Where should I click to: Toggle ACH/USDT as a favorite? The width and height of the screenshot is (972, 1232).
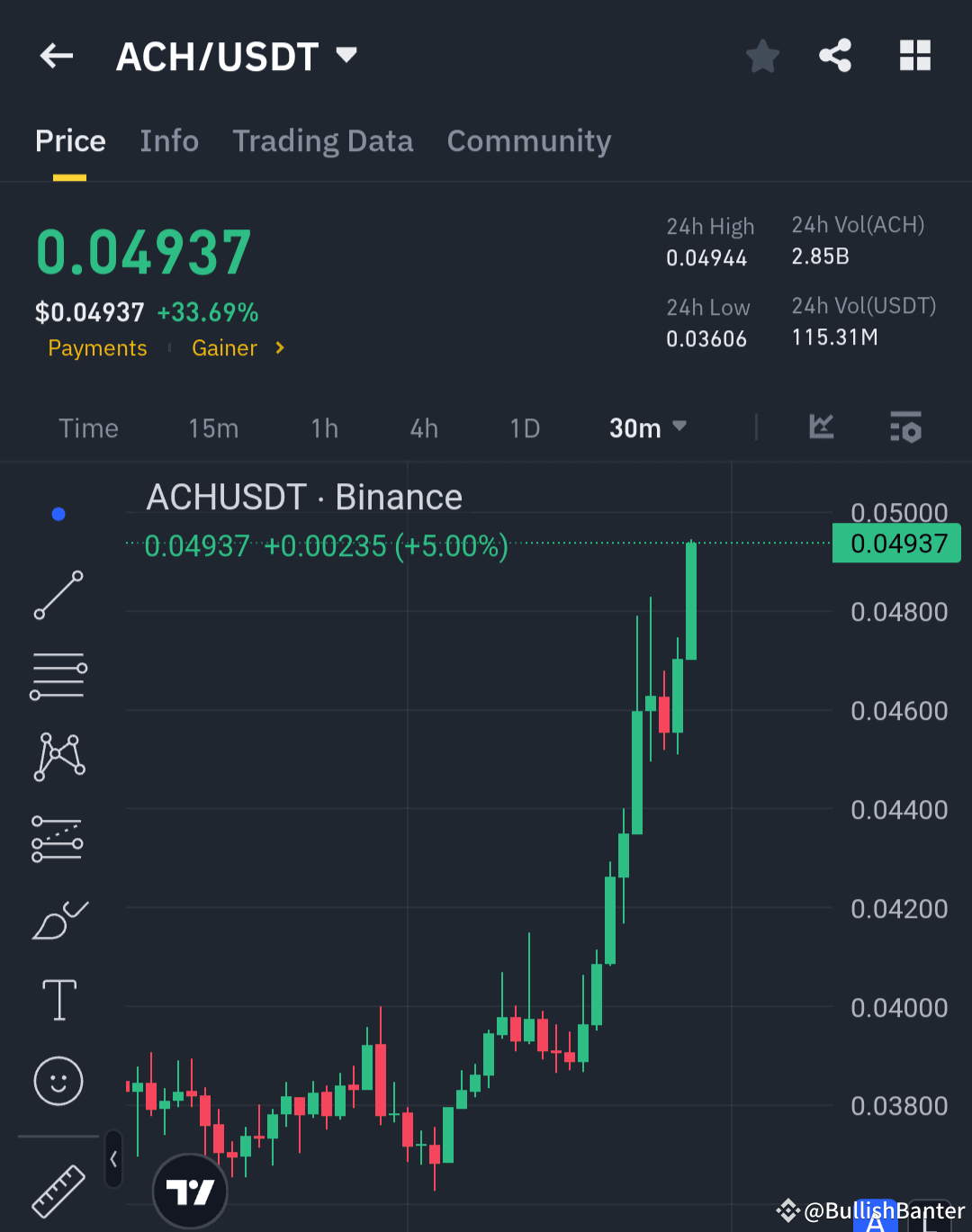point(762,55)
